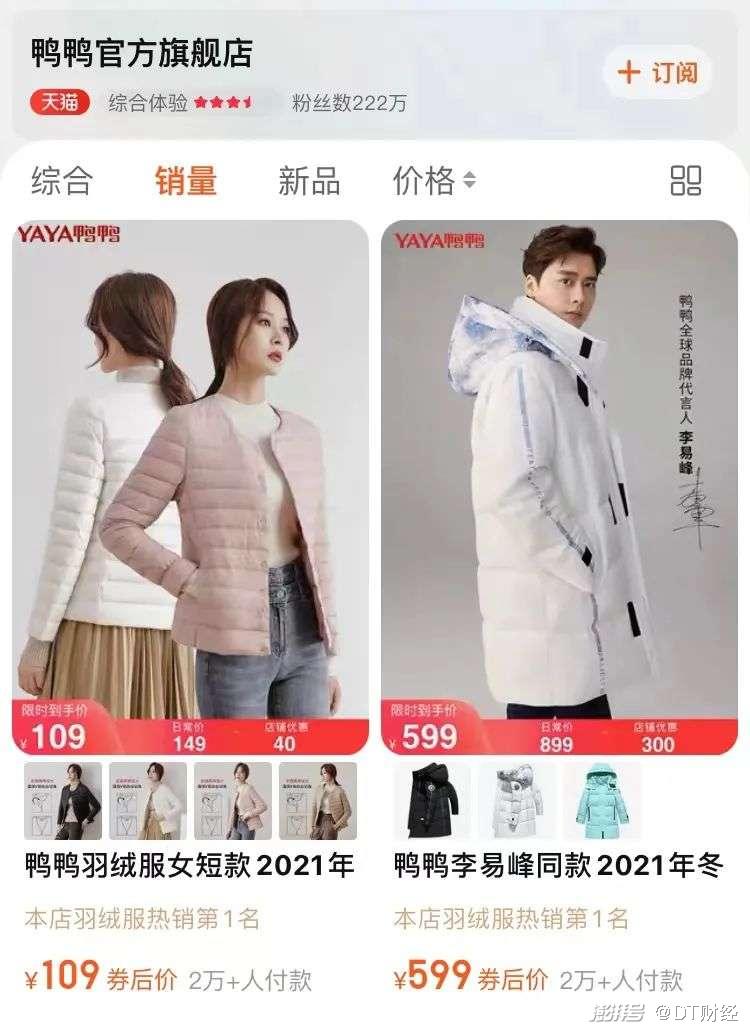750x1029 pixels.
Task: Switch to the 综合 sorting tab
Action: (x=61, y=181)
